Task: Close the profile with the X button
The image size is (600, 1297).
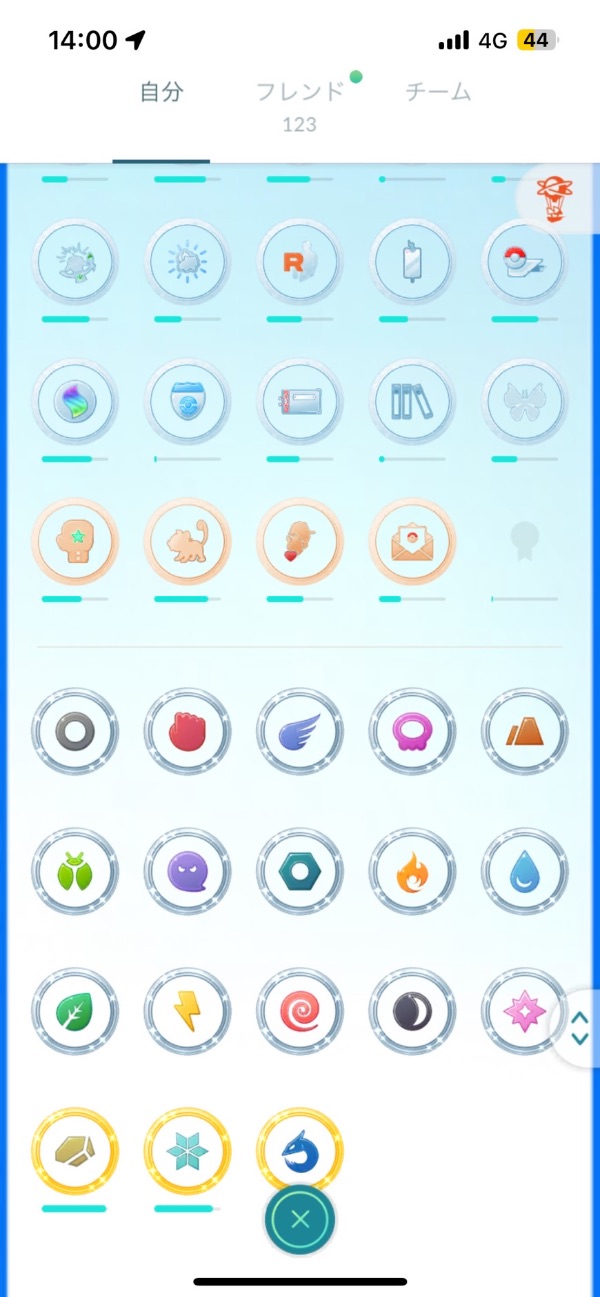Action: tap(300, 1219)
